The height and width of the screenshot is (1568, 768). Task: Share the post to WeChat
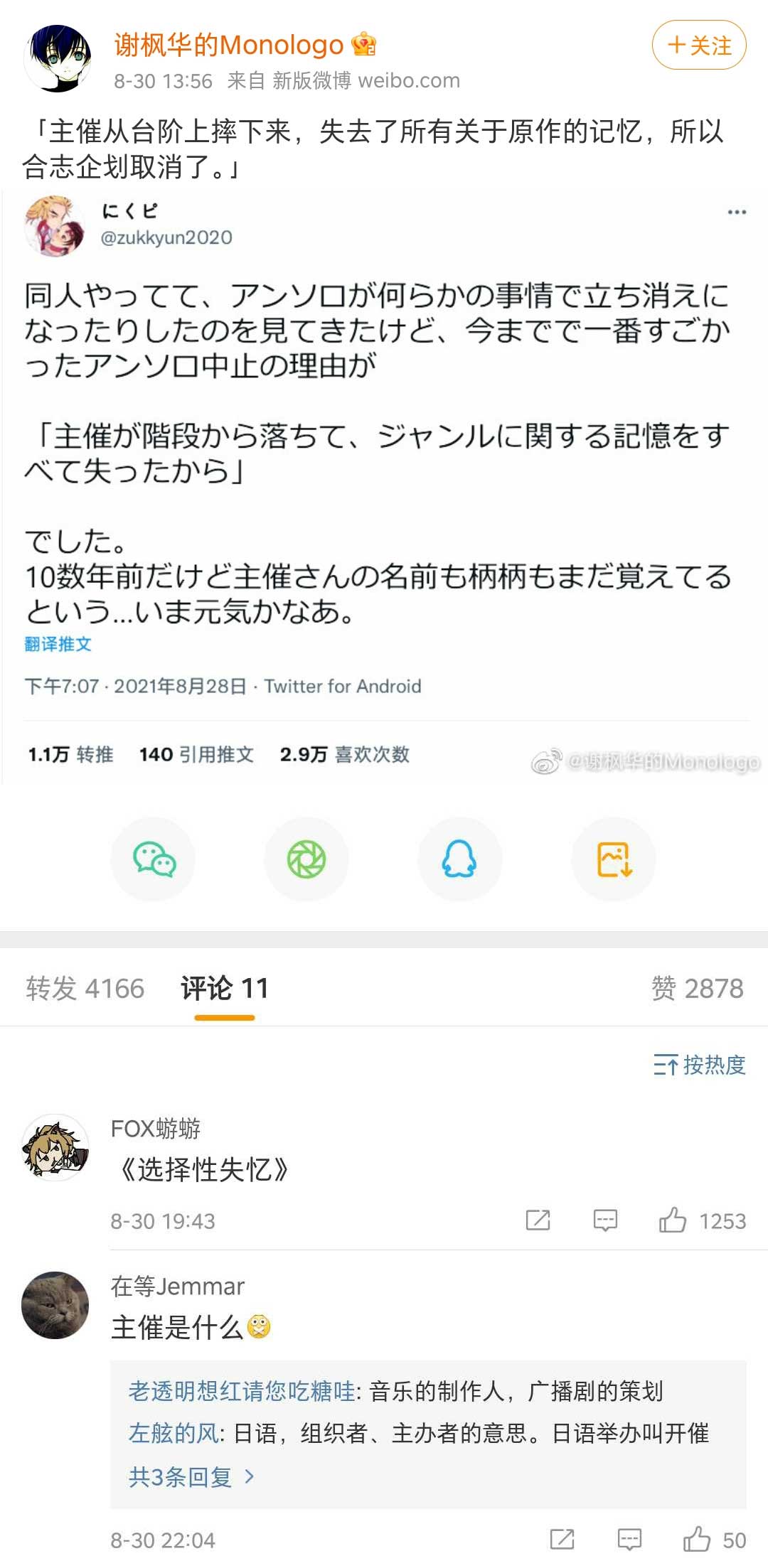pyautogui.click(x=154, y=859)
